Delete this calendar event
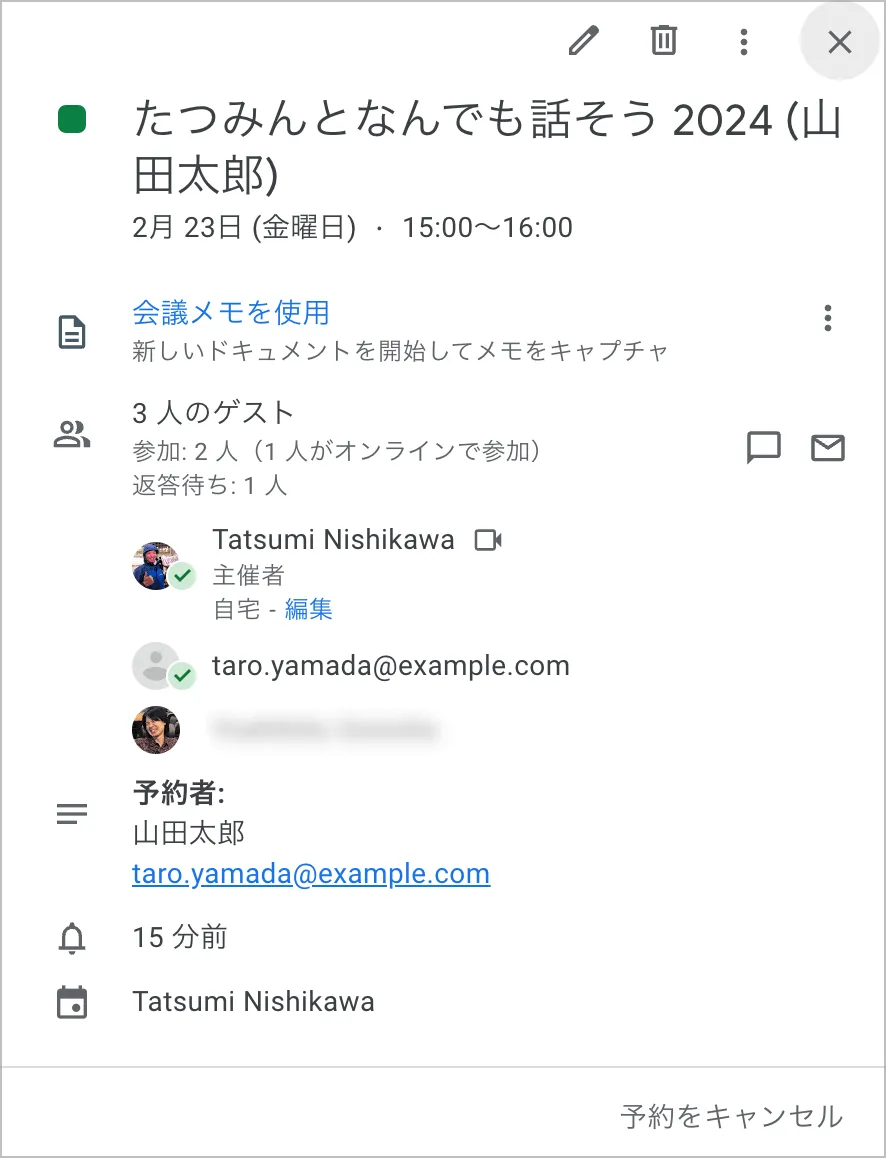 tap(664, 41)
